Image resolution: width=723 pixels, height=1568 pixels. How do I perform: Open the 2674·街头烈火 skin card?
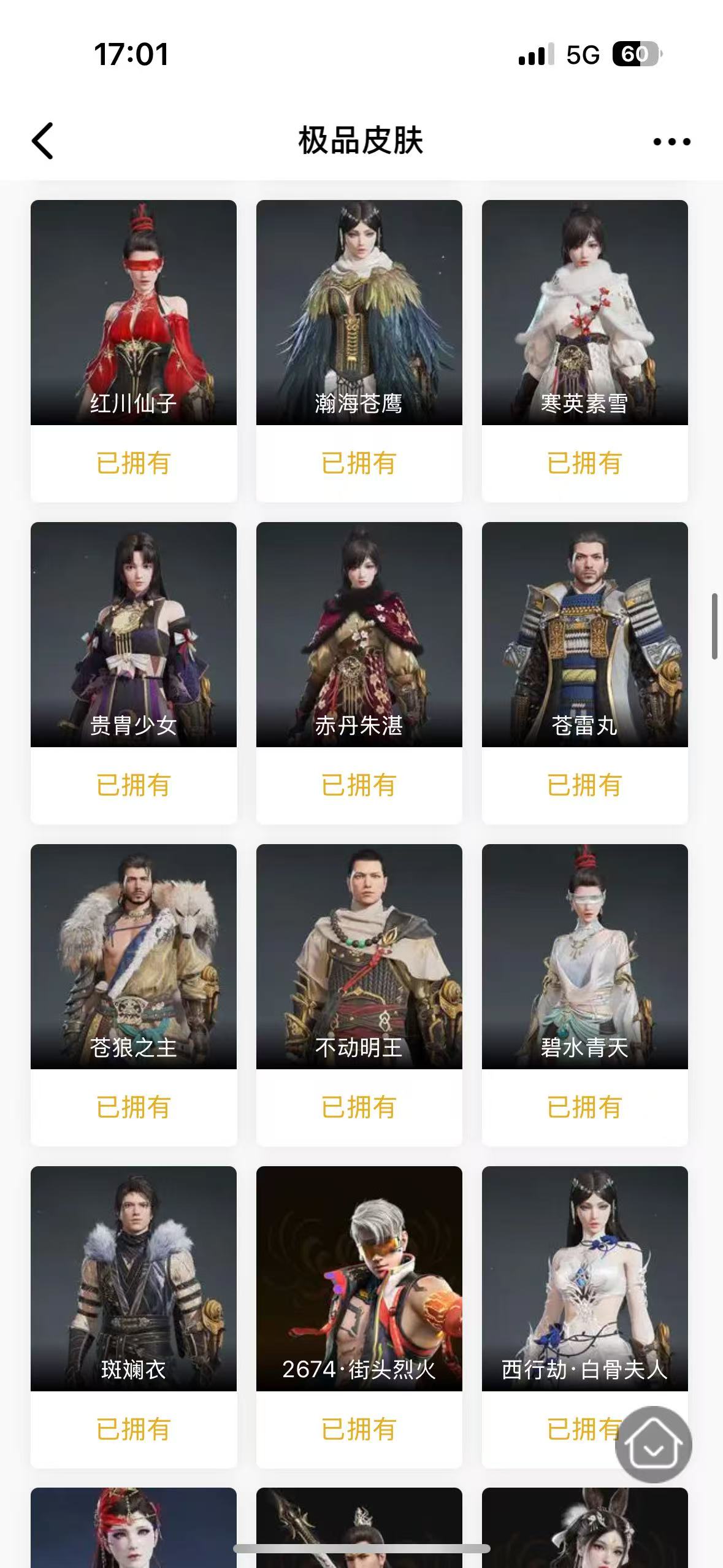pyautogui.click(x=359, y=1279)
